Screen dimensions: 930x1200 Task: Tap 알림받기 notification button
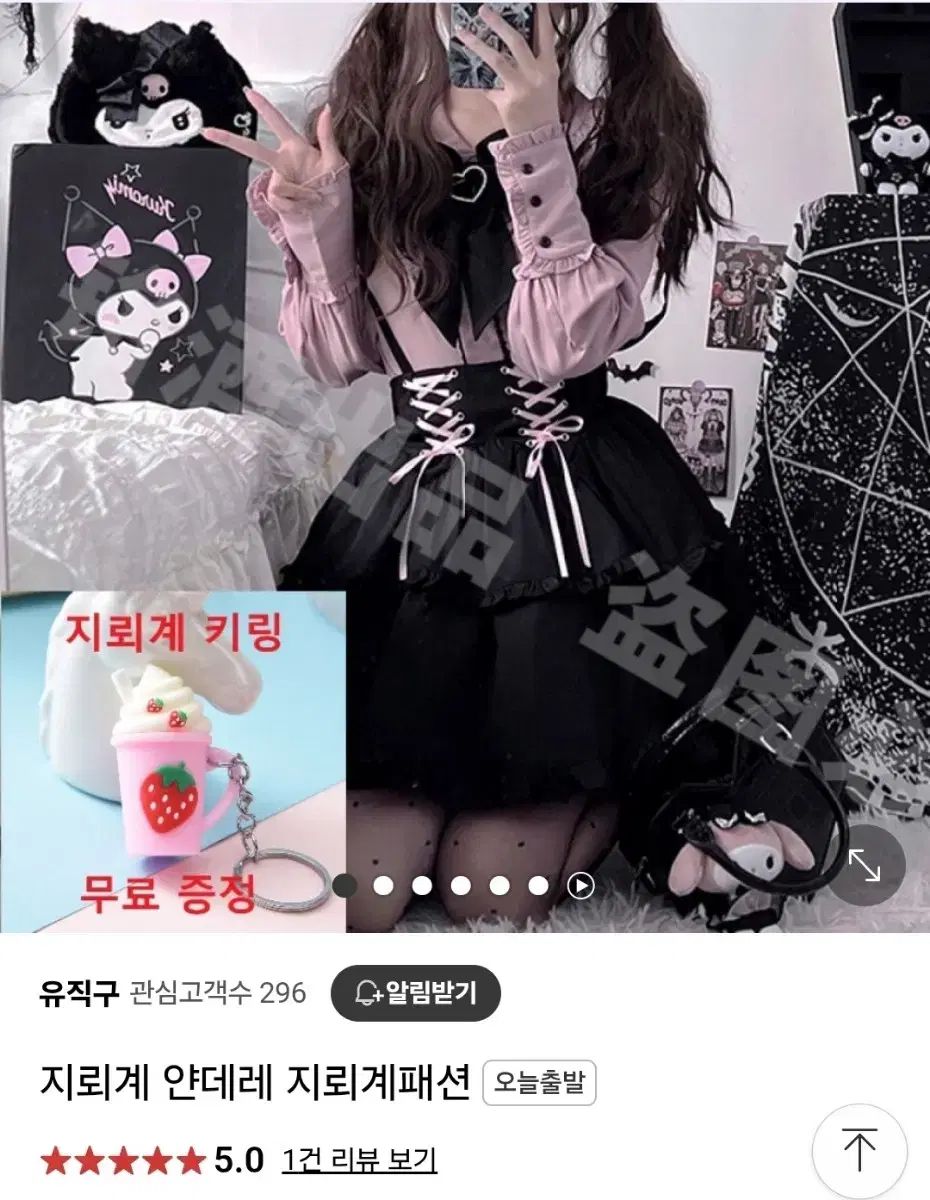pos(415,993)
